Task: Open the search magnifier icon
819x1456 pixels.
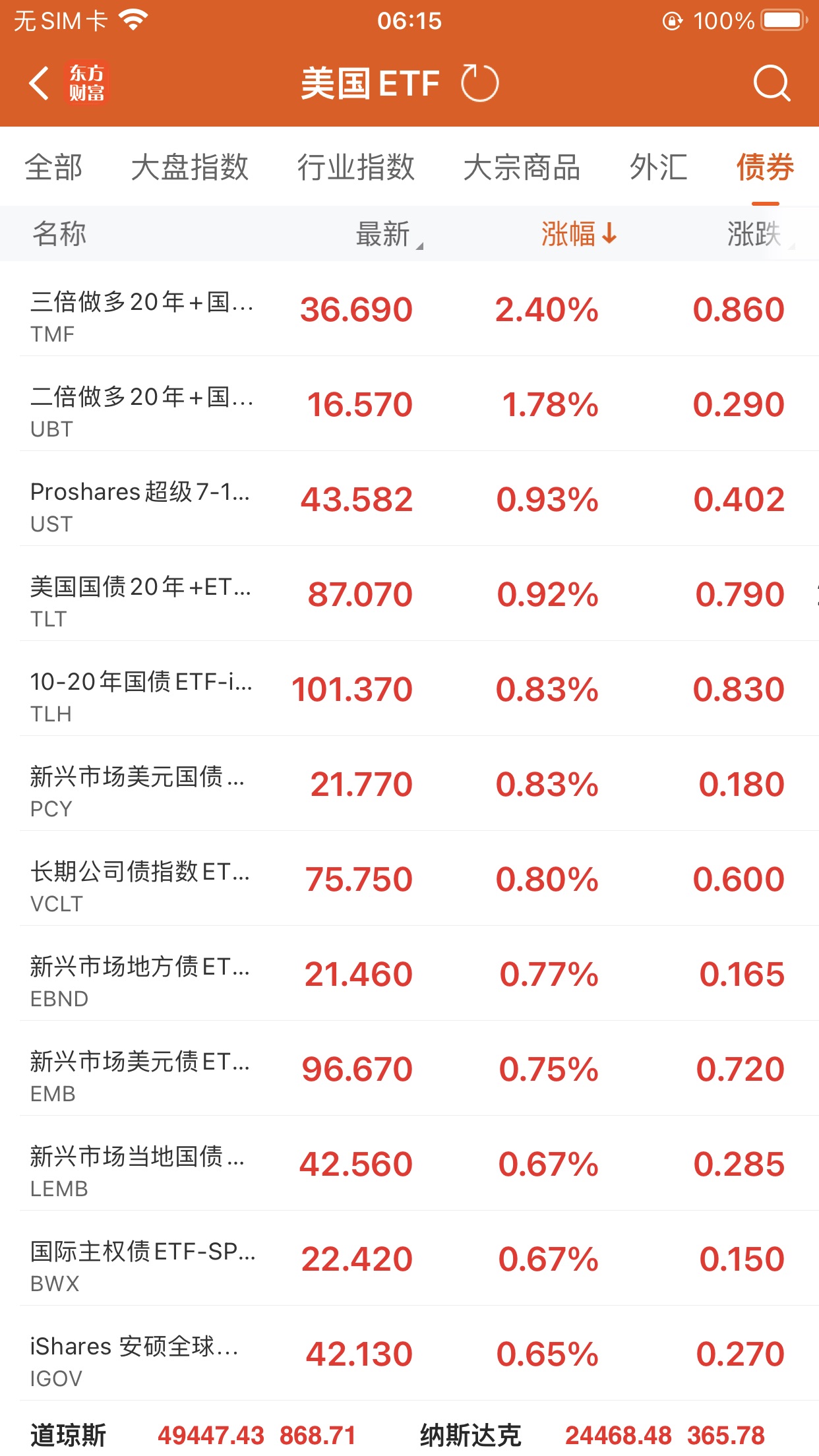Action: click(771, 84)
